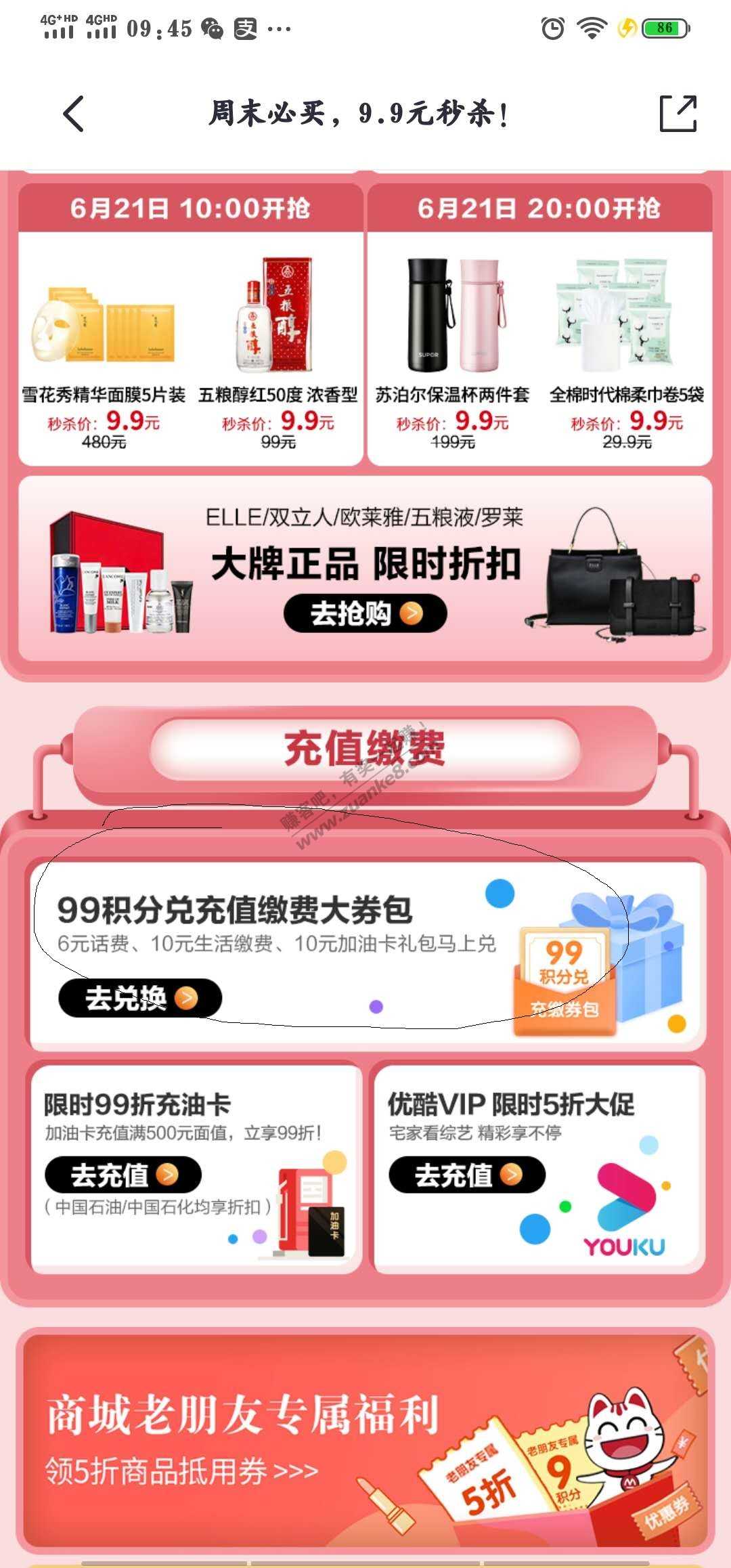Image resolution: width=731 pixels, height=1568 pixels.
Task: Tap 去充值 under 限时99折充油卡
Action: point(123,1175)
